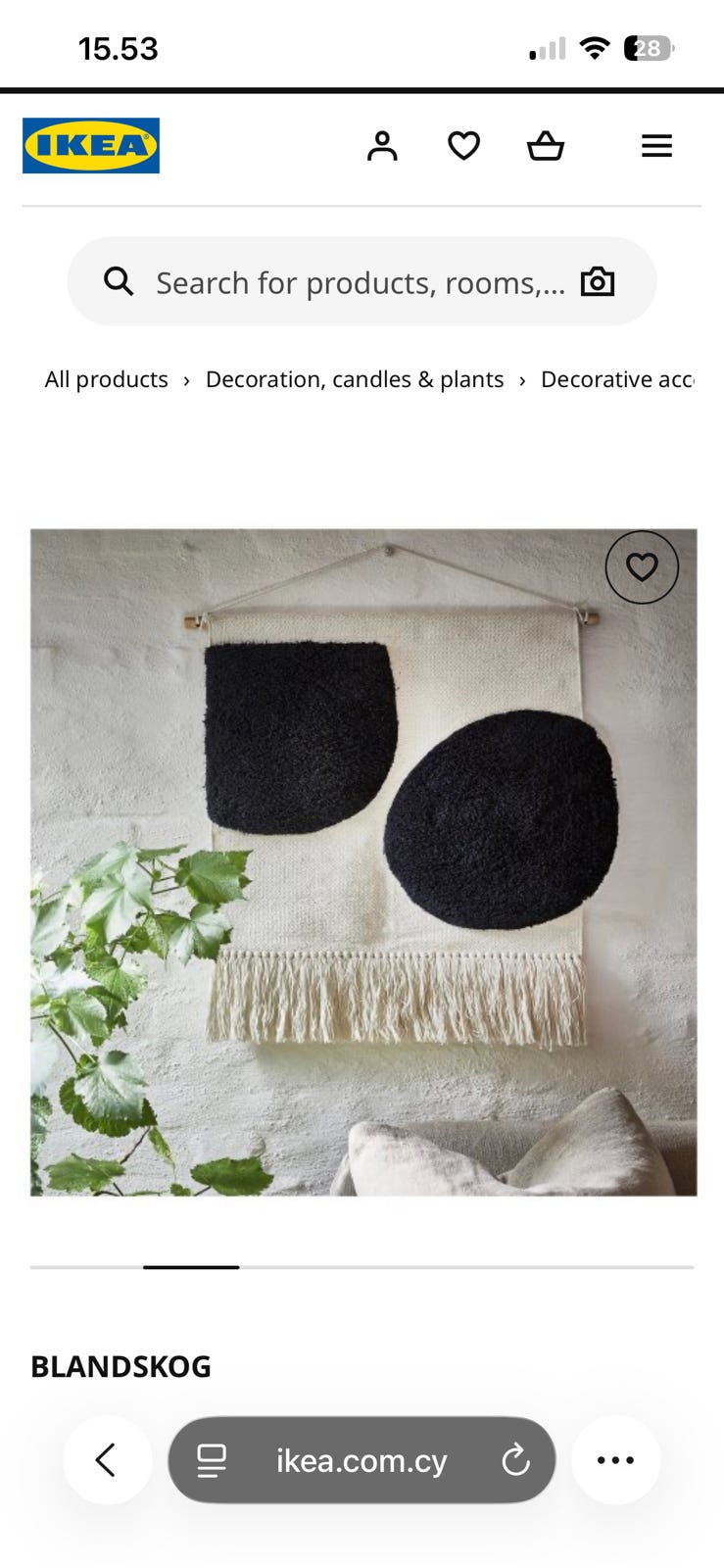724x1568 pixels.
Task: Open page settings icon in address bar
Action: click(212, 1460)
